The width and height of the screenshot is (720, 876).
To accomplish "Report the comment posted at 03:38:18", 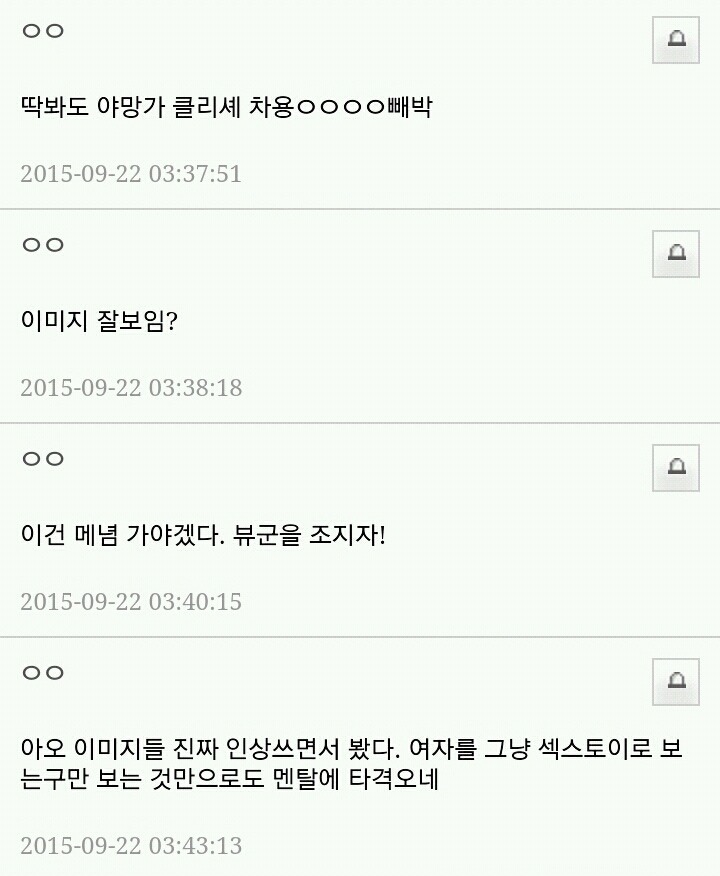I will 676,254.
